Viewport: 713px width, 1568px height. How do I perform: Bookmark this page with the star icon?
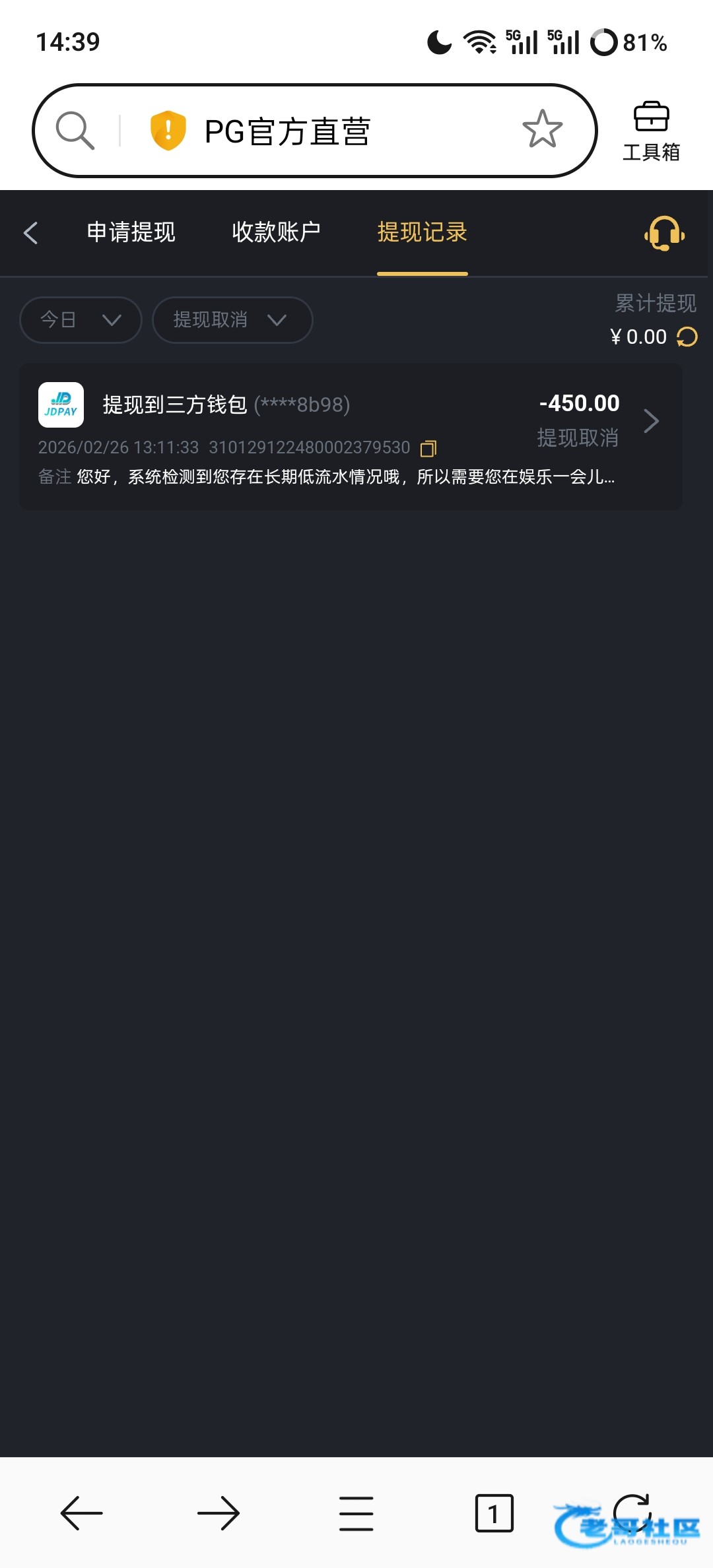pos(542,129)
